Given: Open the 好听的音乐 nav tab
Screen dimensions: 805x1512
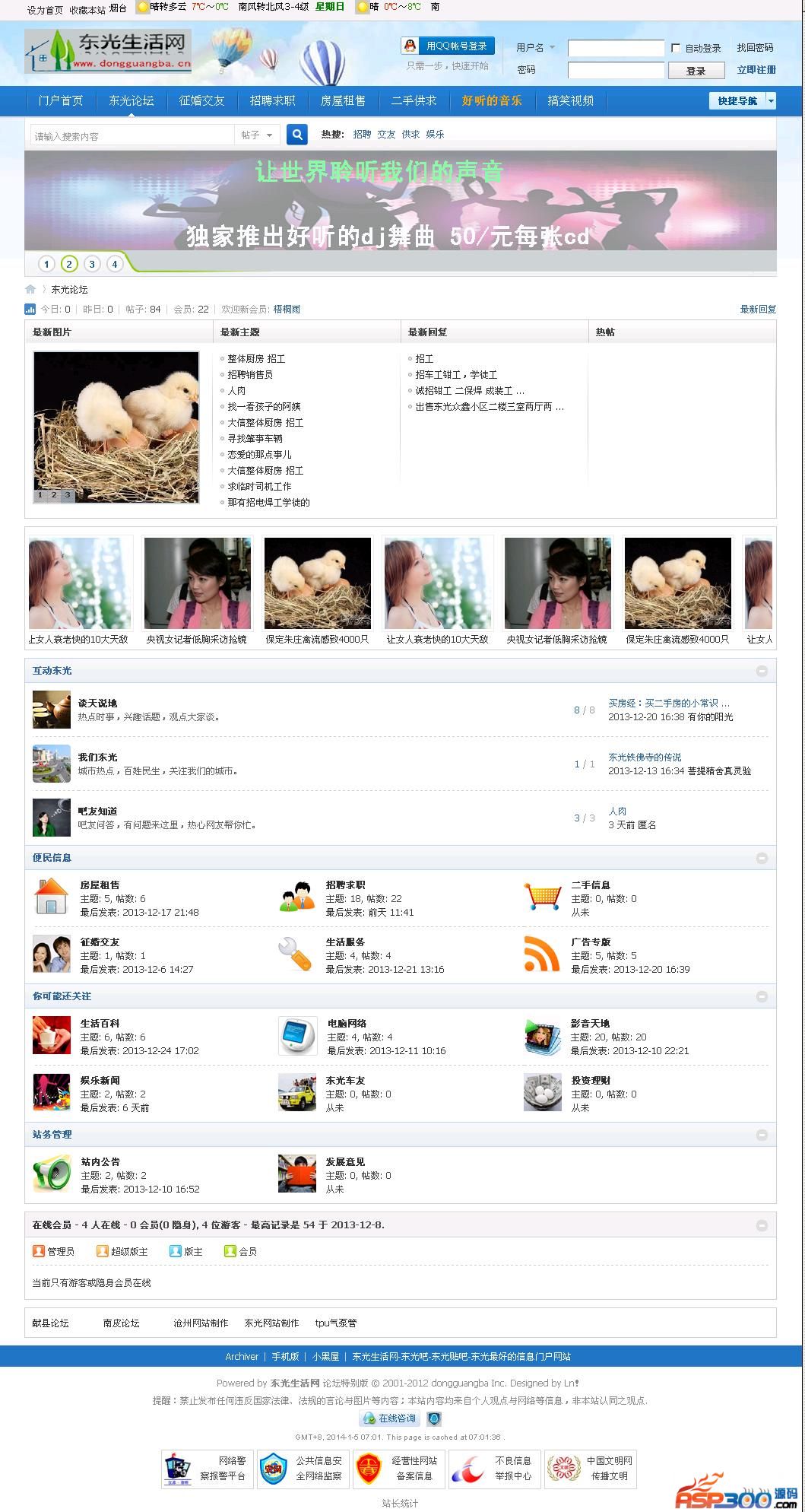Looking at the screenshot, I should tap(492, 100).
